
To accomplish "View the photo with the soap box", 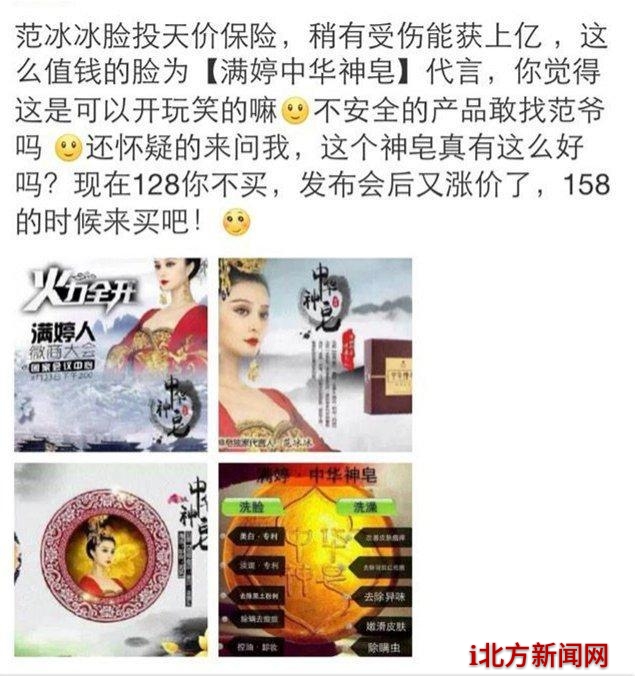I will click(x=315, y=355).
